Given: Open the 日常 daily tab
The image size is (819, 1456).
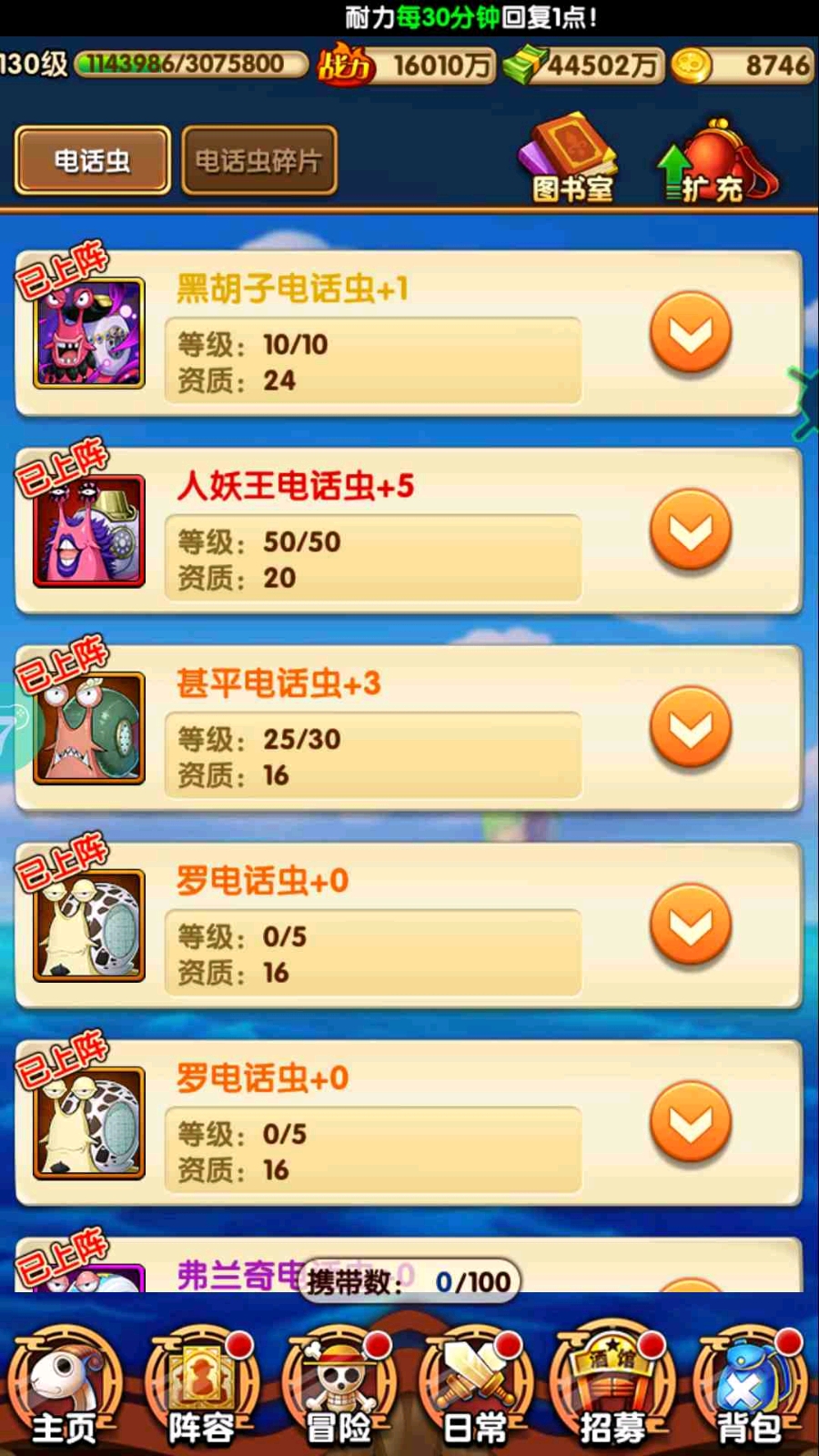Looking at the screenshot, I should coord(475,1388).
